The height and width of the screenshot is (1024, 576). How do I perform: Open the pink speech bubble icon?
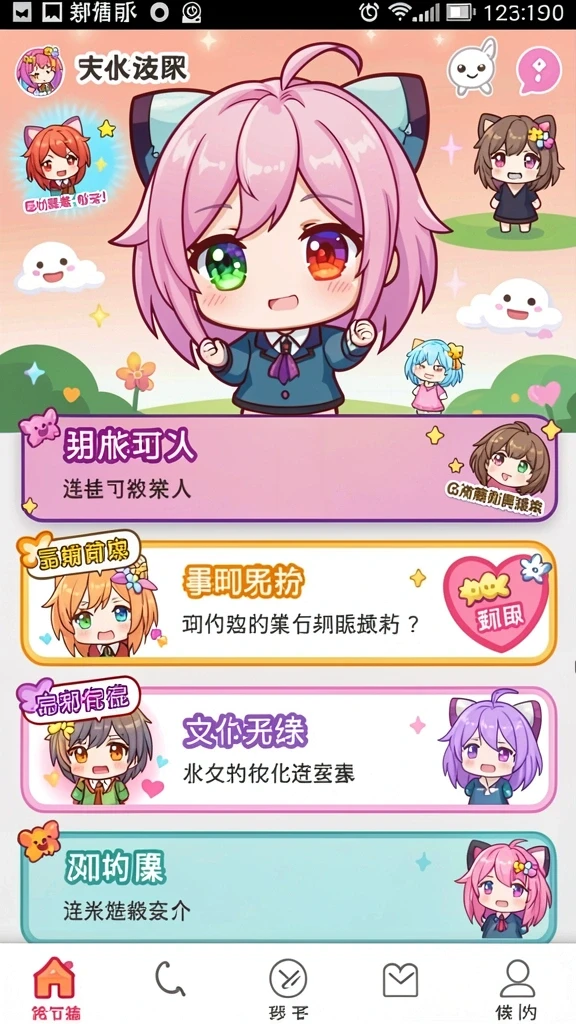[x=539, y=71]
